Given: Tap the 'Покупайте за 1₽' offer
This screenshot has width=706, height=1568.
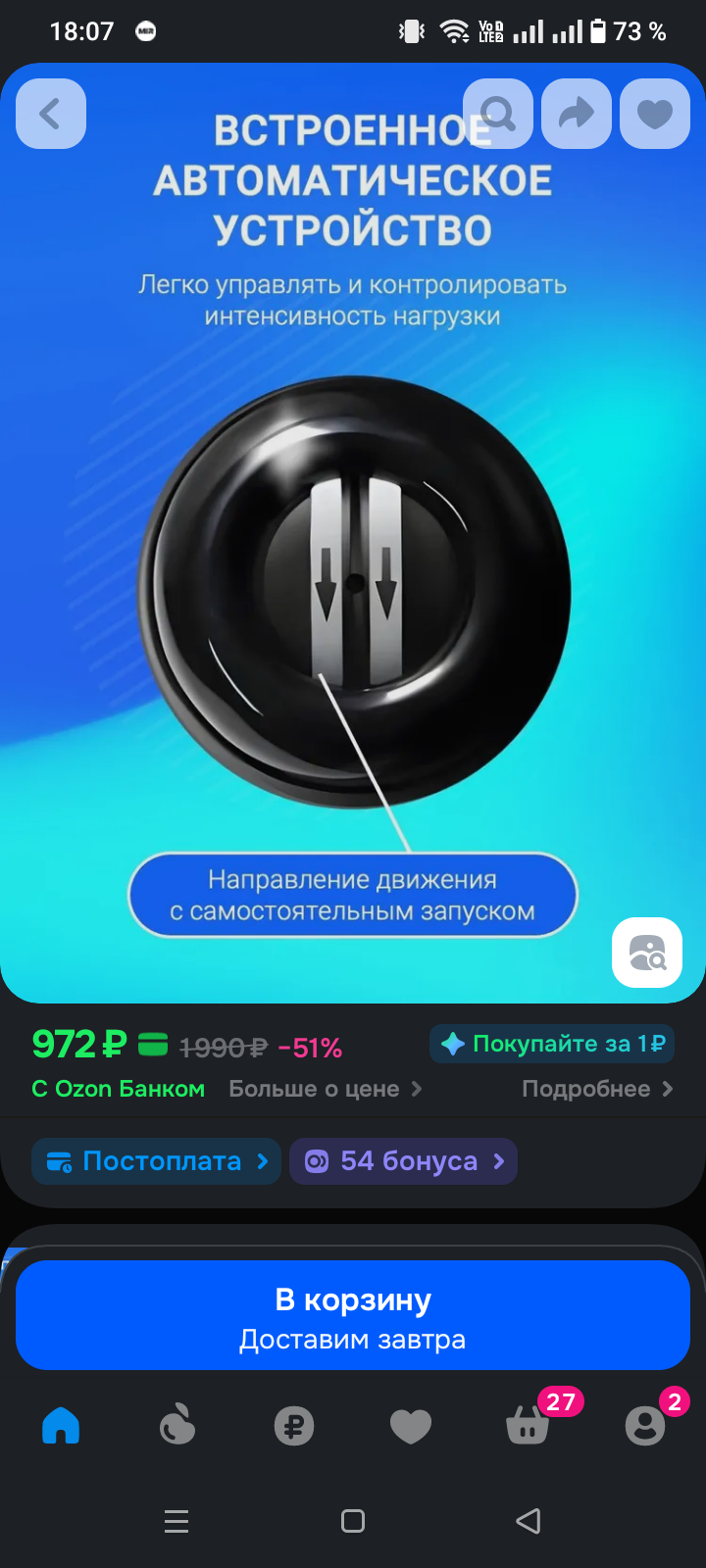Looking at the screenshot, I should point(552,1044).
